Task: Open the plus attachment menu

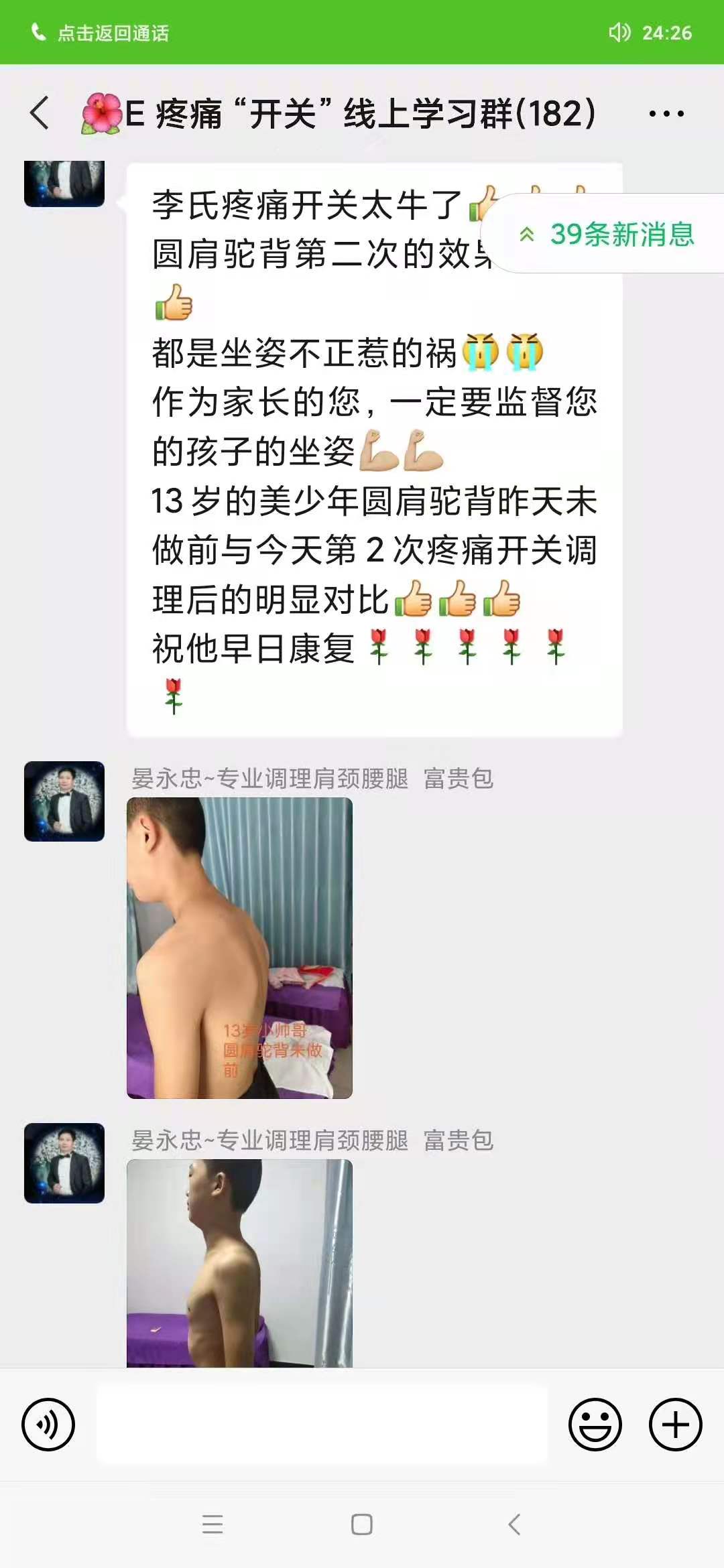Action: coord(675,1424)
